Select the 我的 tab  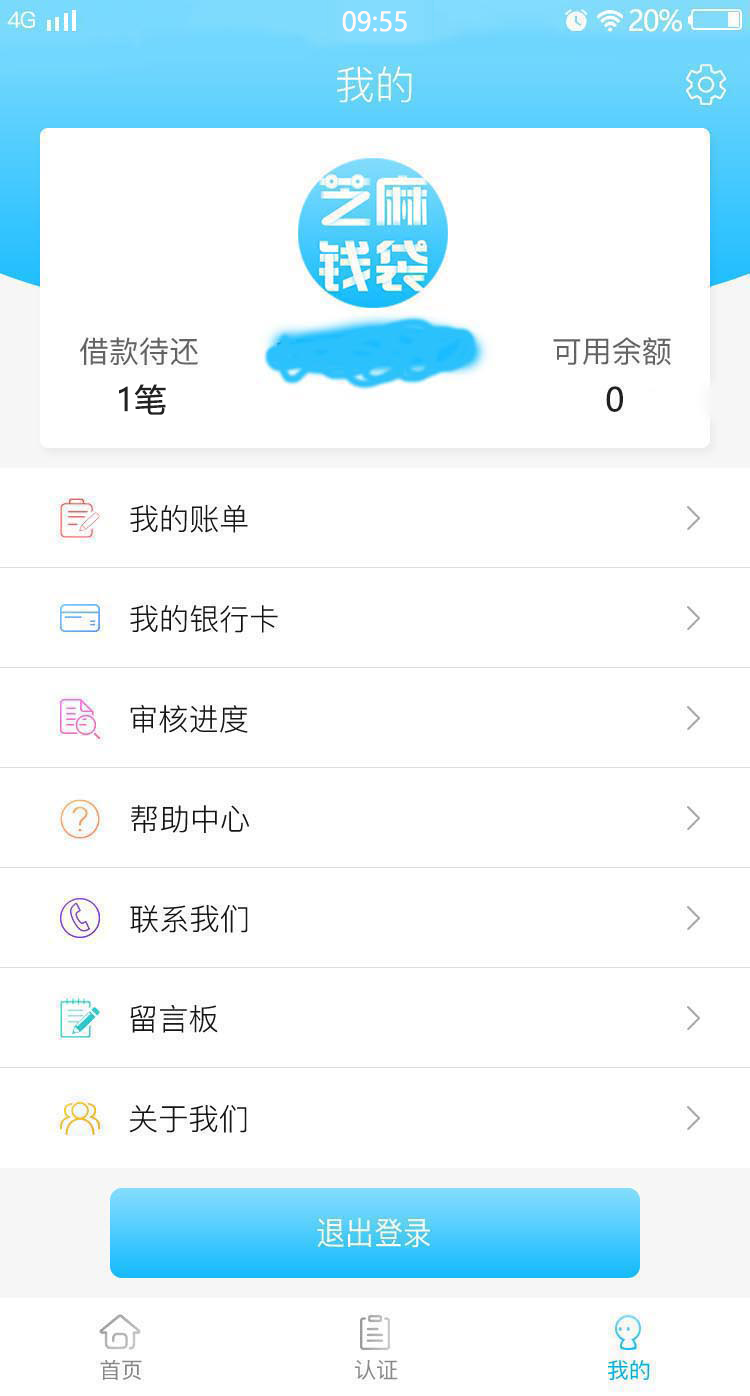pyautogui.click(x=628, y=1348)
